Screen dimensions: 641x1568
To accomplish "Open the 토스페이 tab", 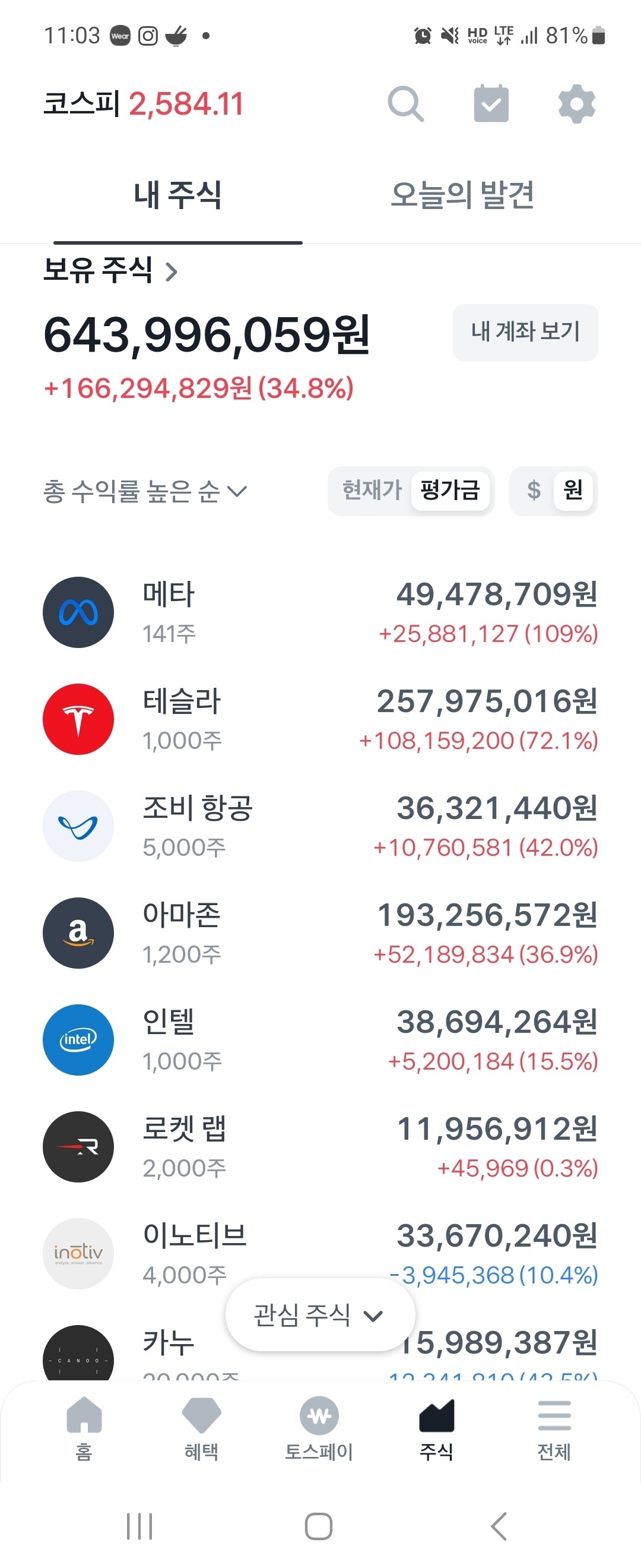I will (319, 1428).
